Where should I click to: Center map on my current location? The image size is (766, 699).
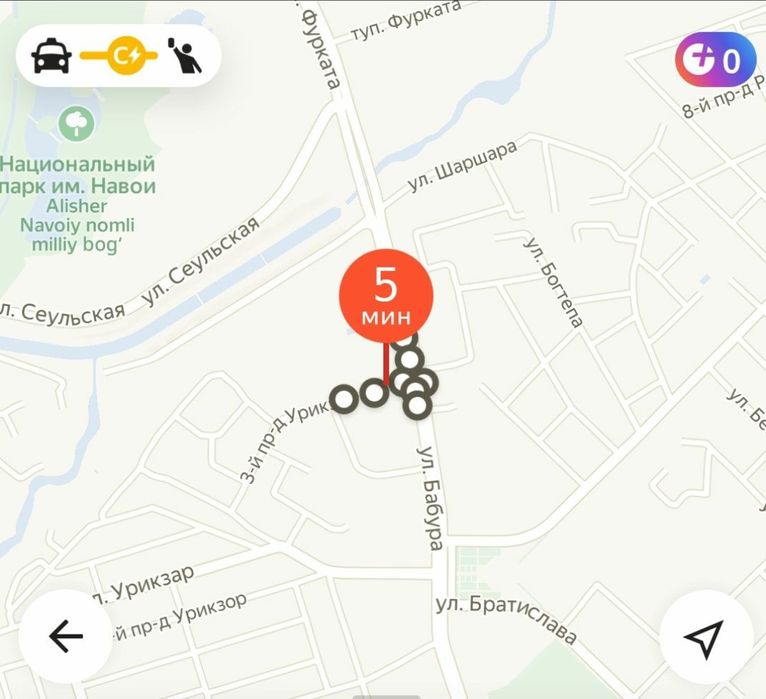706,637
